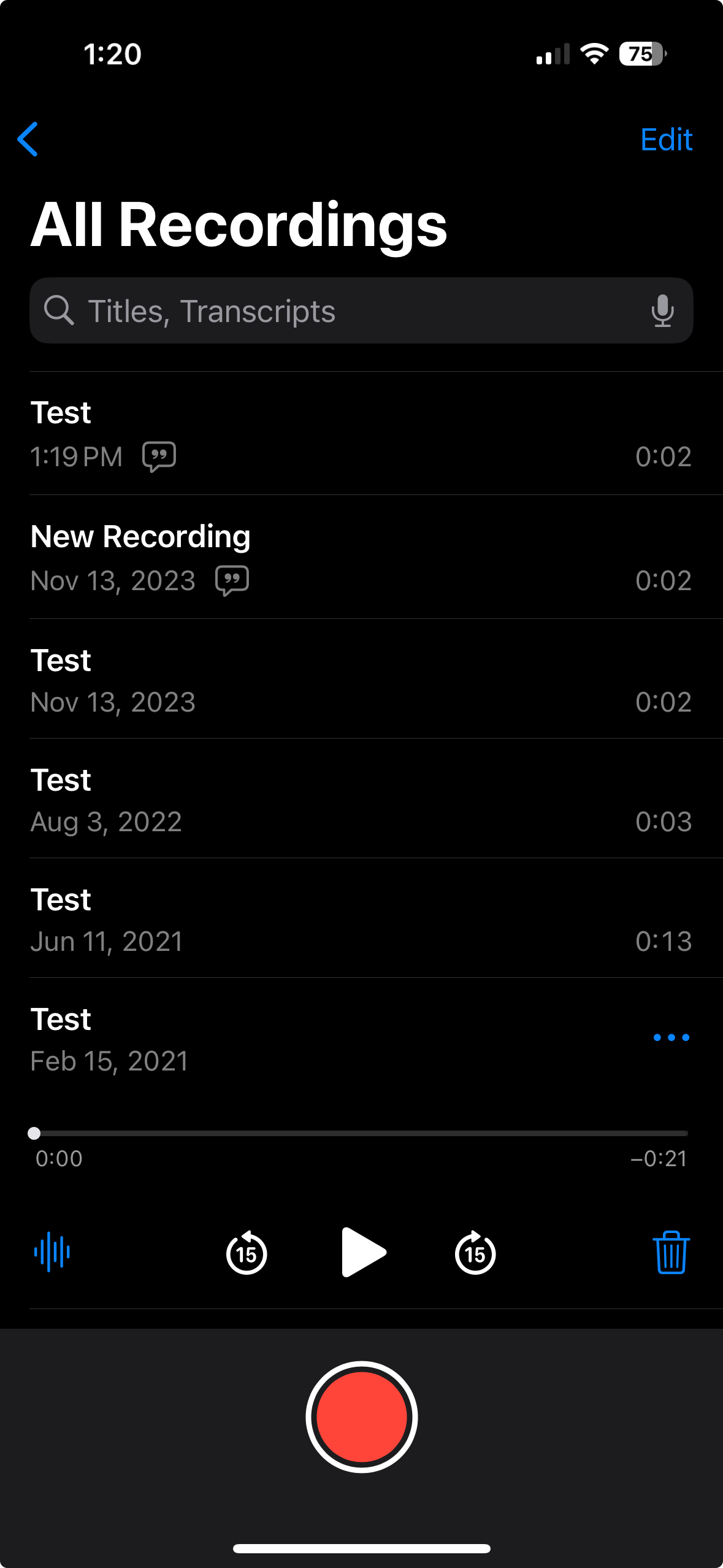Tap the playback progress bar

(x=361, y=1133)
